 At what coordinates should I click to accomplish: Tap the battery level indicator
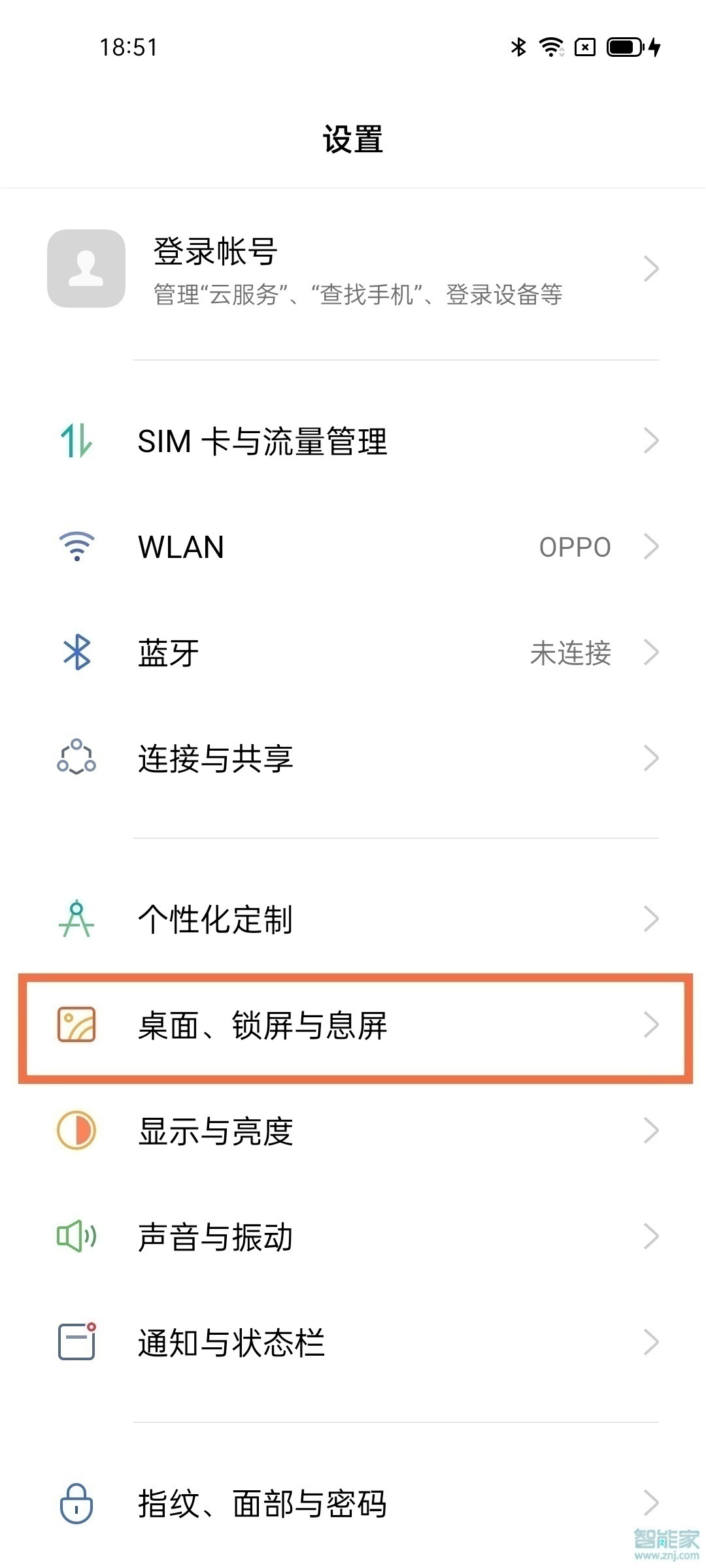pos(625,47)
